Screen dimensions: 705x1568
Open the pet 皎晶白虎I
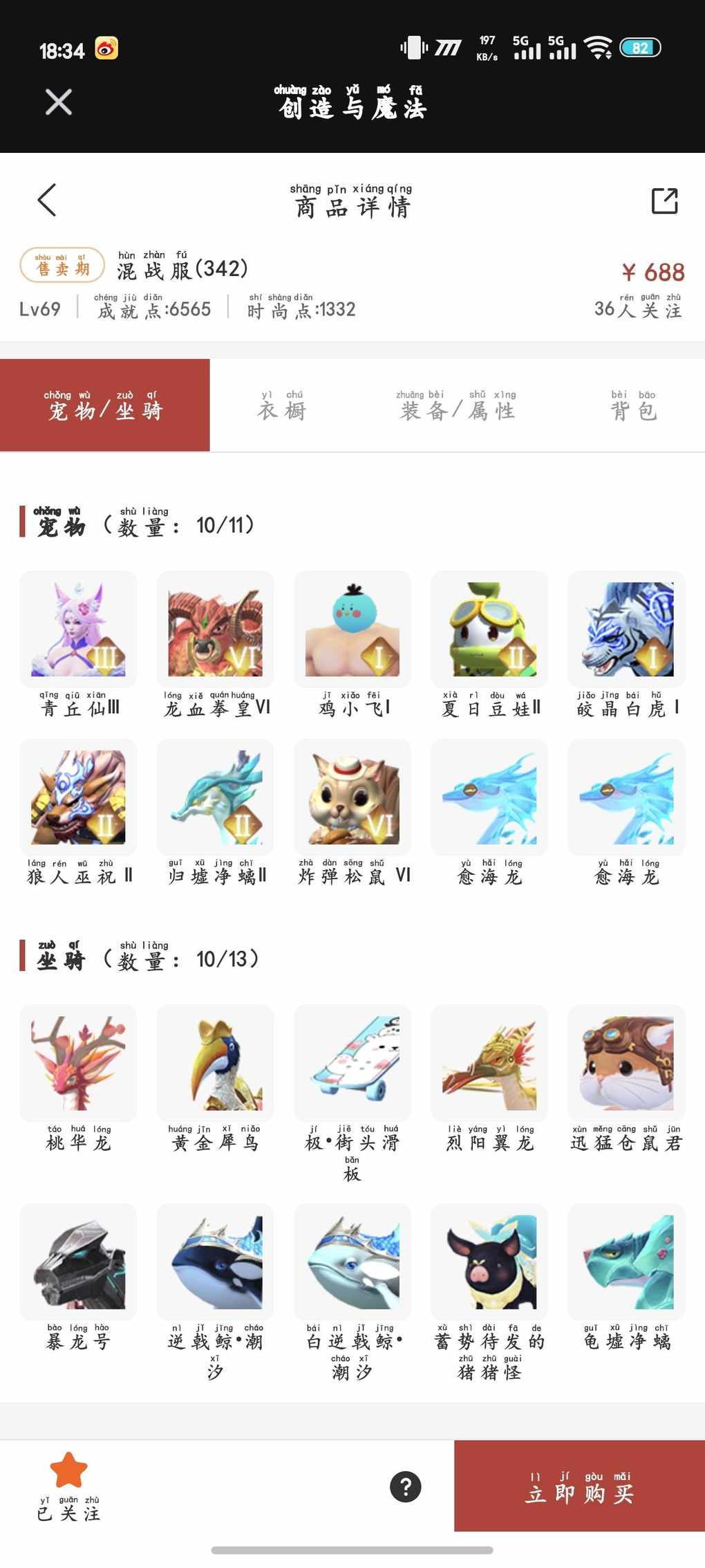[x=626, y=629]
